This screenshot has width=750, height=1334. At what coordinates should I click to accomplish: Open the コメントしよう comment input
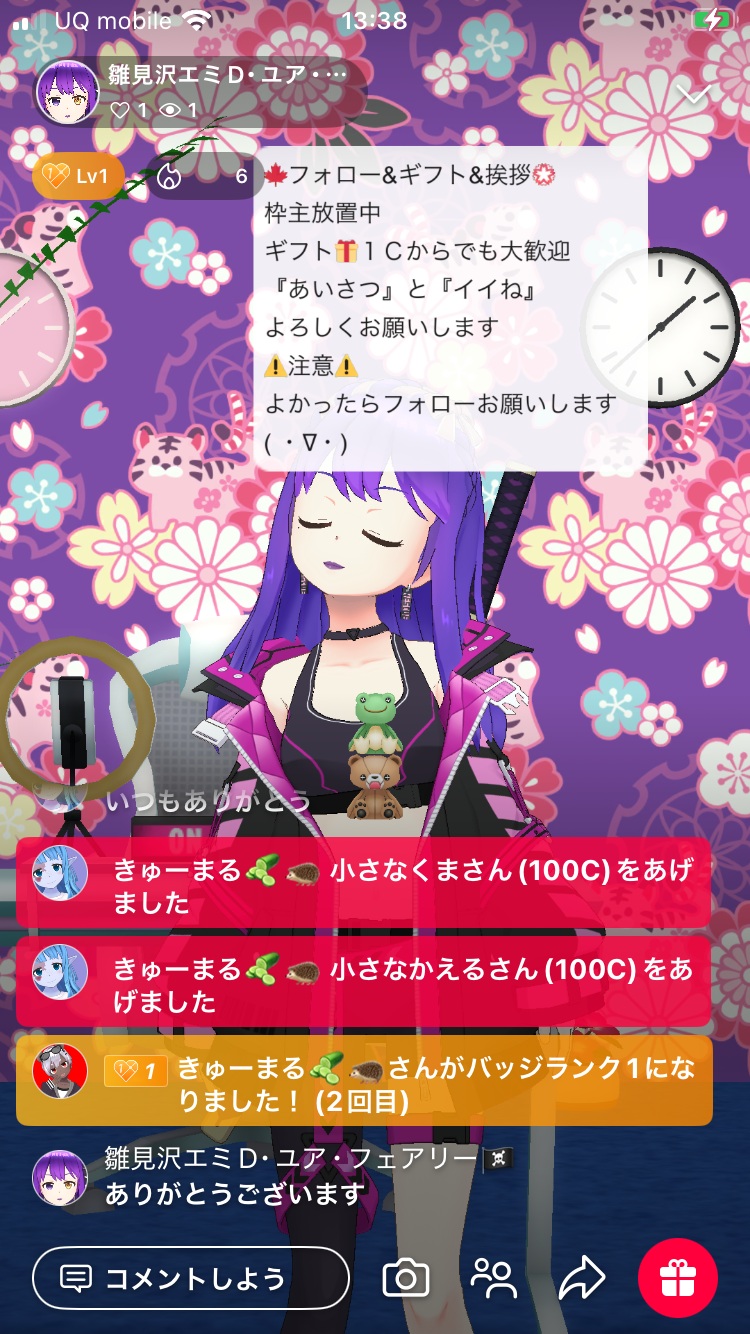pos(190,1277)
